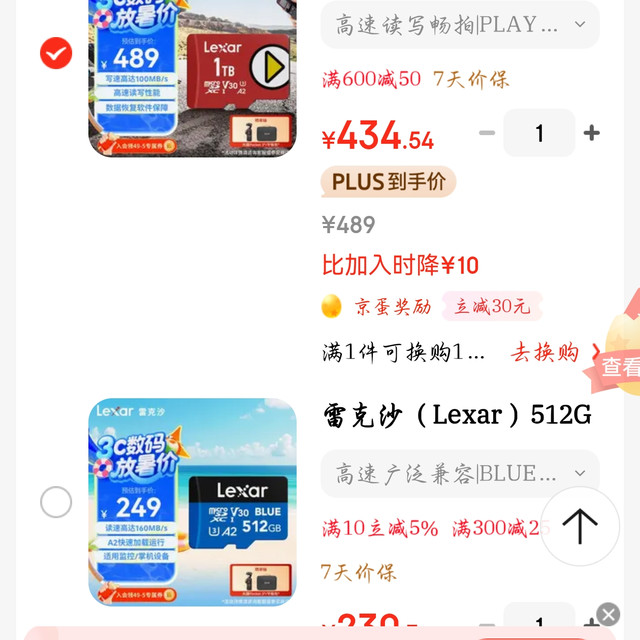Decrease quantity of the 1TB card
The image size is (640, 640).
(487, 133)
